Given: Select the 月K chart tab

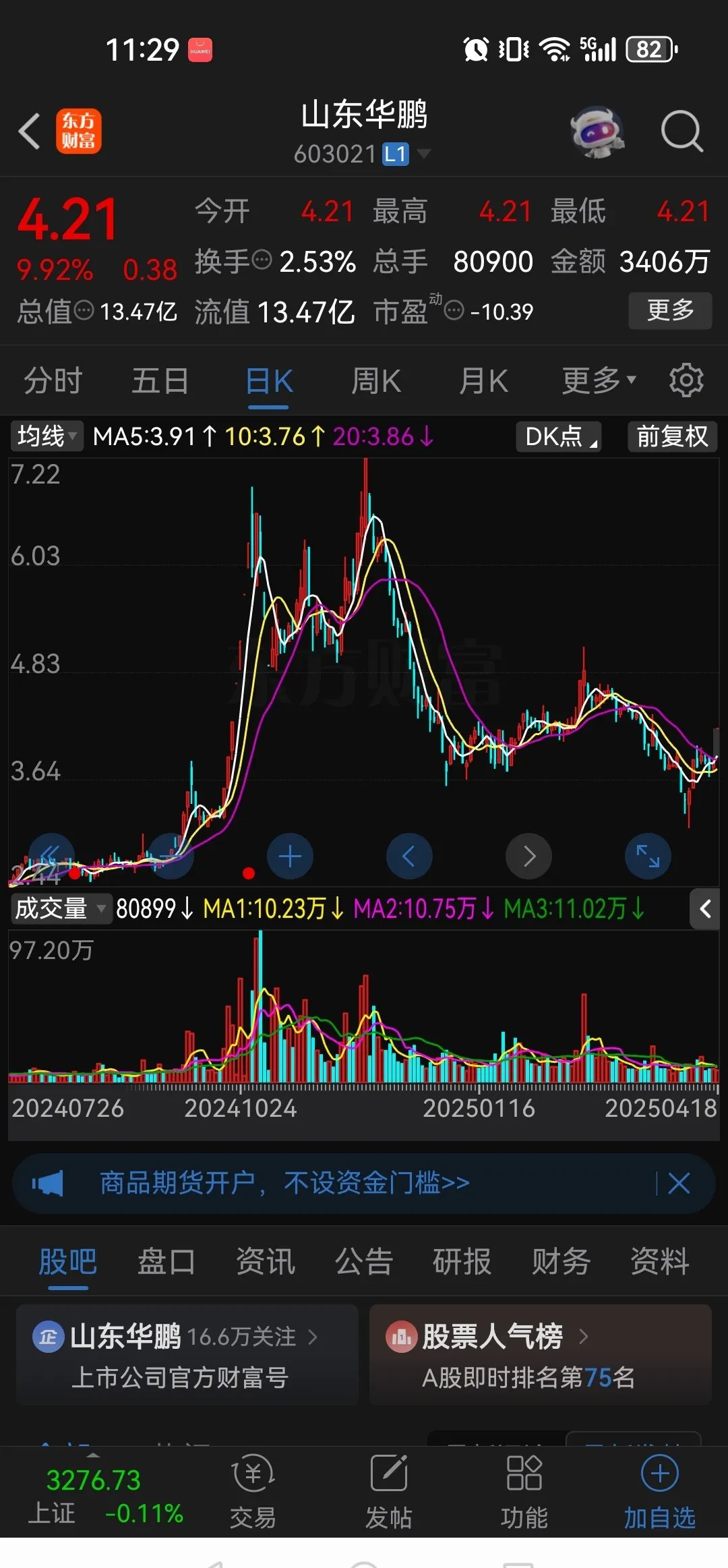Looking at the screenshot, I should point(483,381).
